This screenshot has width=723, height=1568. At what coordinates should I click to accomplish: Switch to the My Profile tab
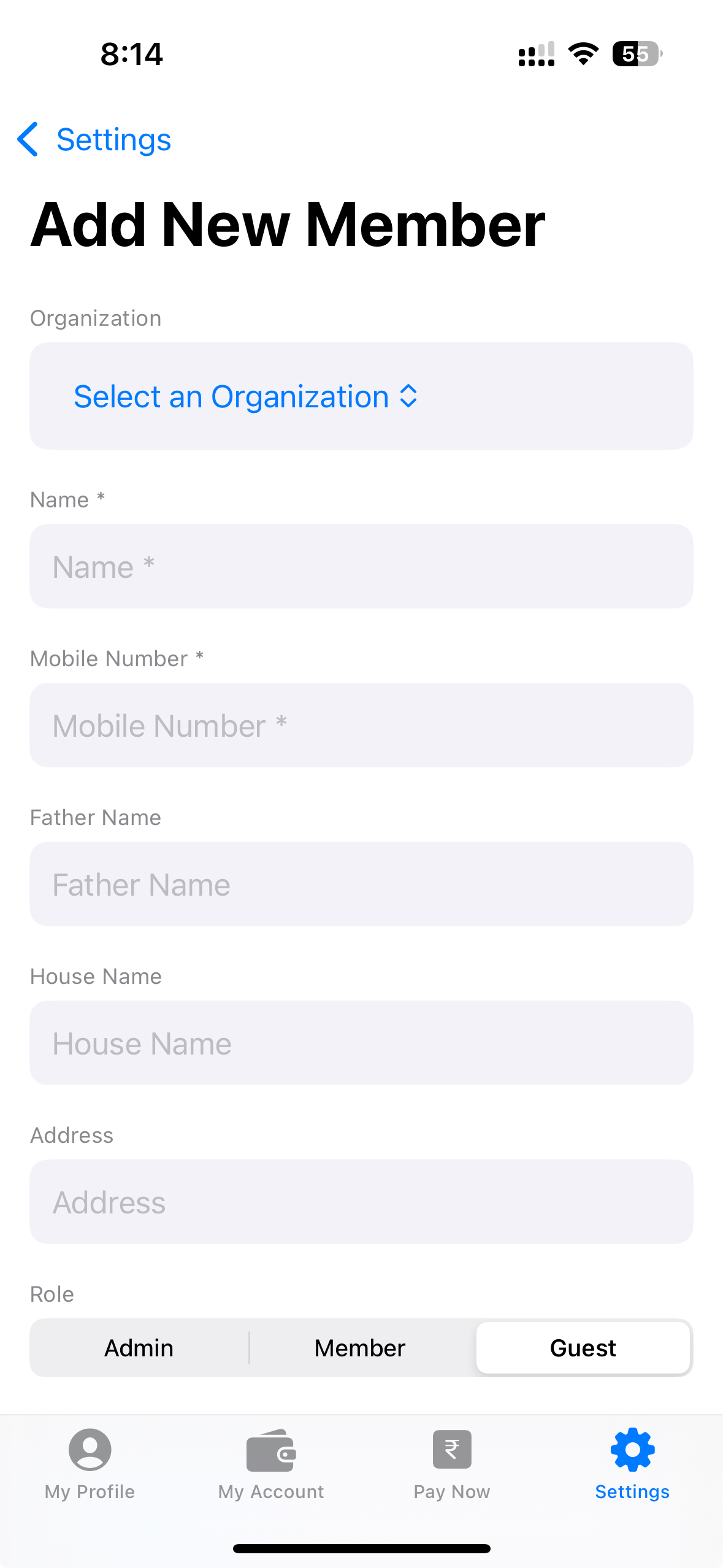point(90,1464)
